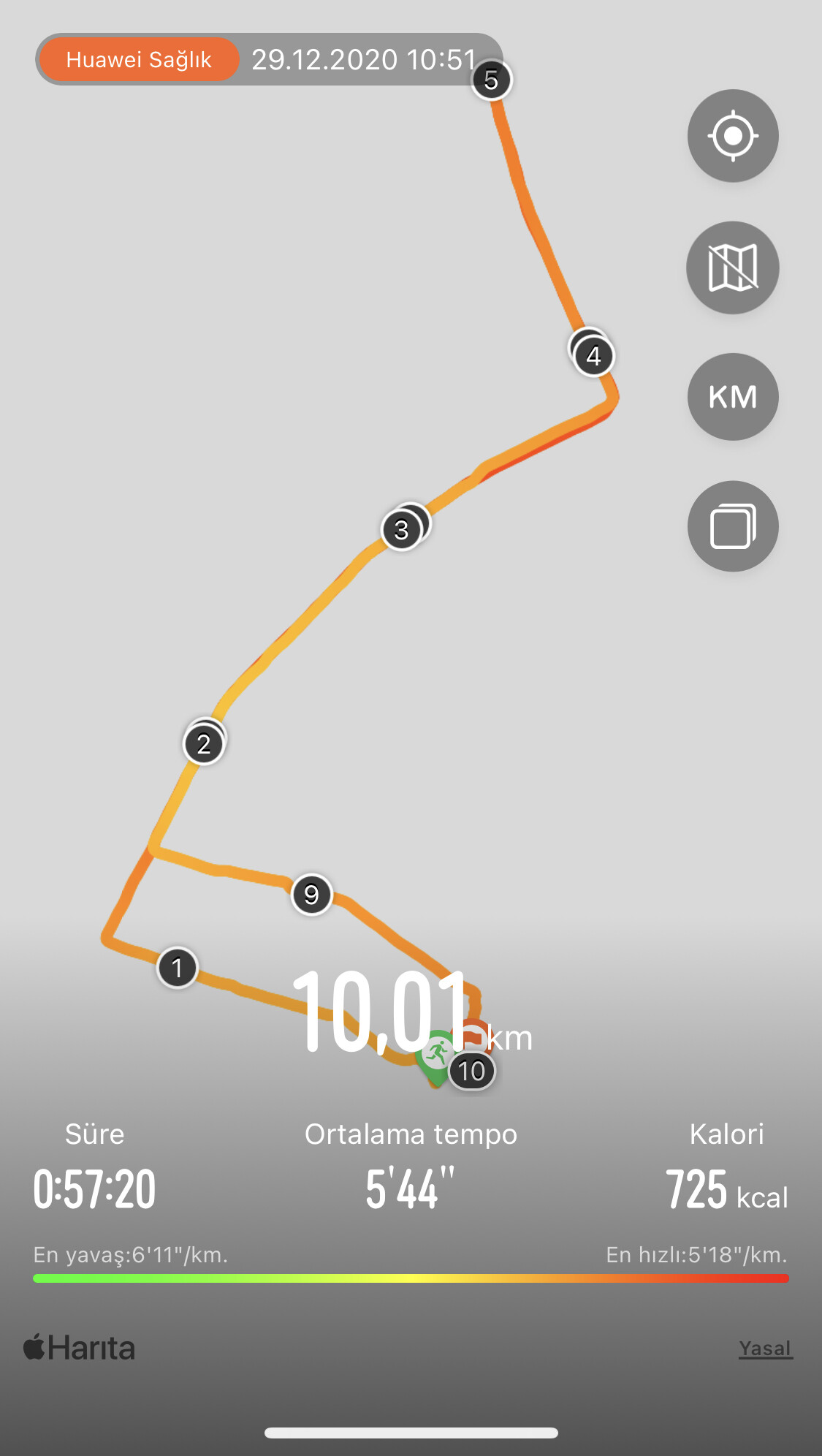The image size is (822, 1456).
Task: Toggle the map background visibility
Action: point(733,268)
